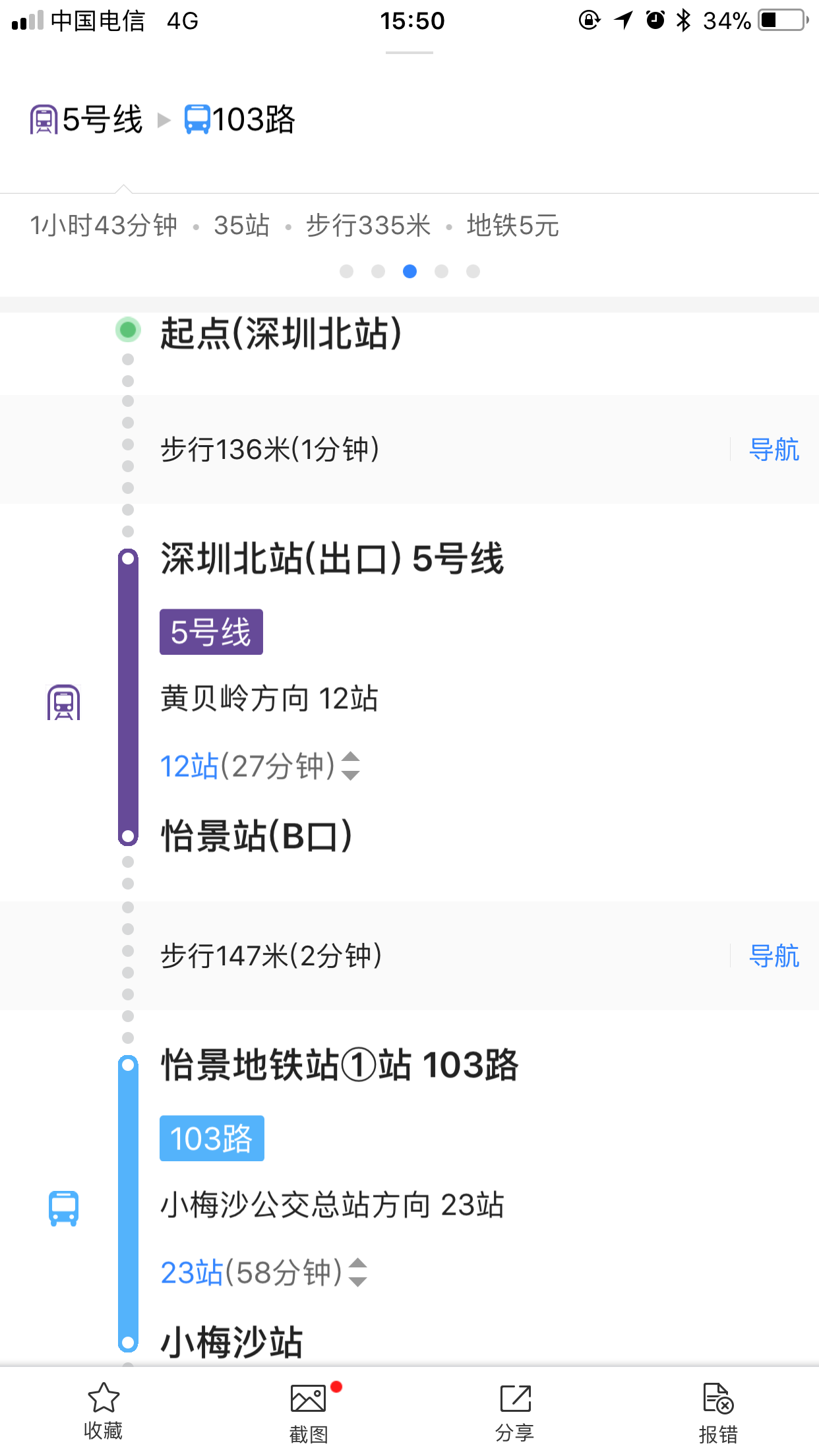Expand the 23站(58分钟) bus stop list
Image resolution: width=819 pixels, height=1456 pixels.
pos(264,1272)
